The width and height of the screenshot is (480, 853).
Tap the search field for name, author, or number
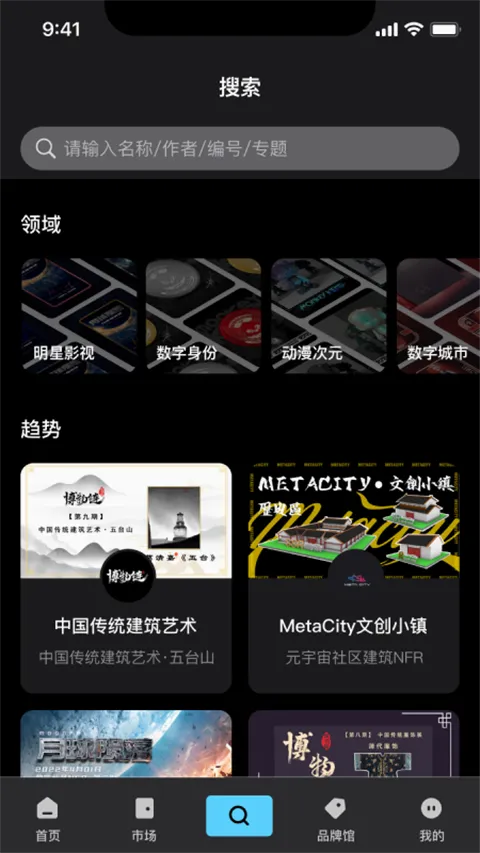click(x=239, y=149)
